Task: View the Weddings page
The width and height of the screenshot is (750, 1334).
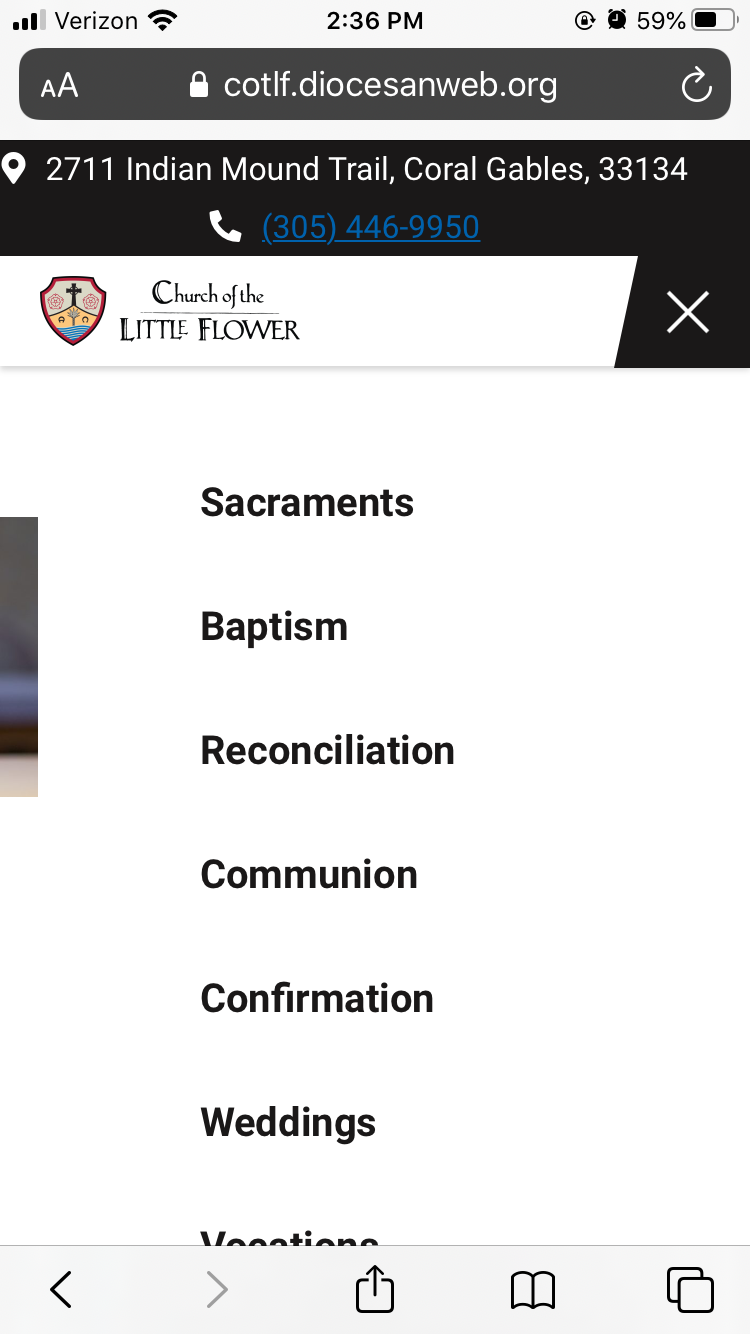Action: coord(288,1123)
